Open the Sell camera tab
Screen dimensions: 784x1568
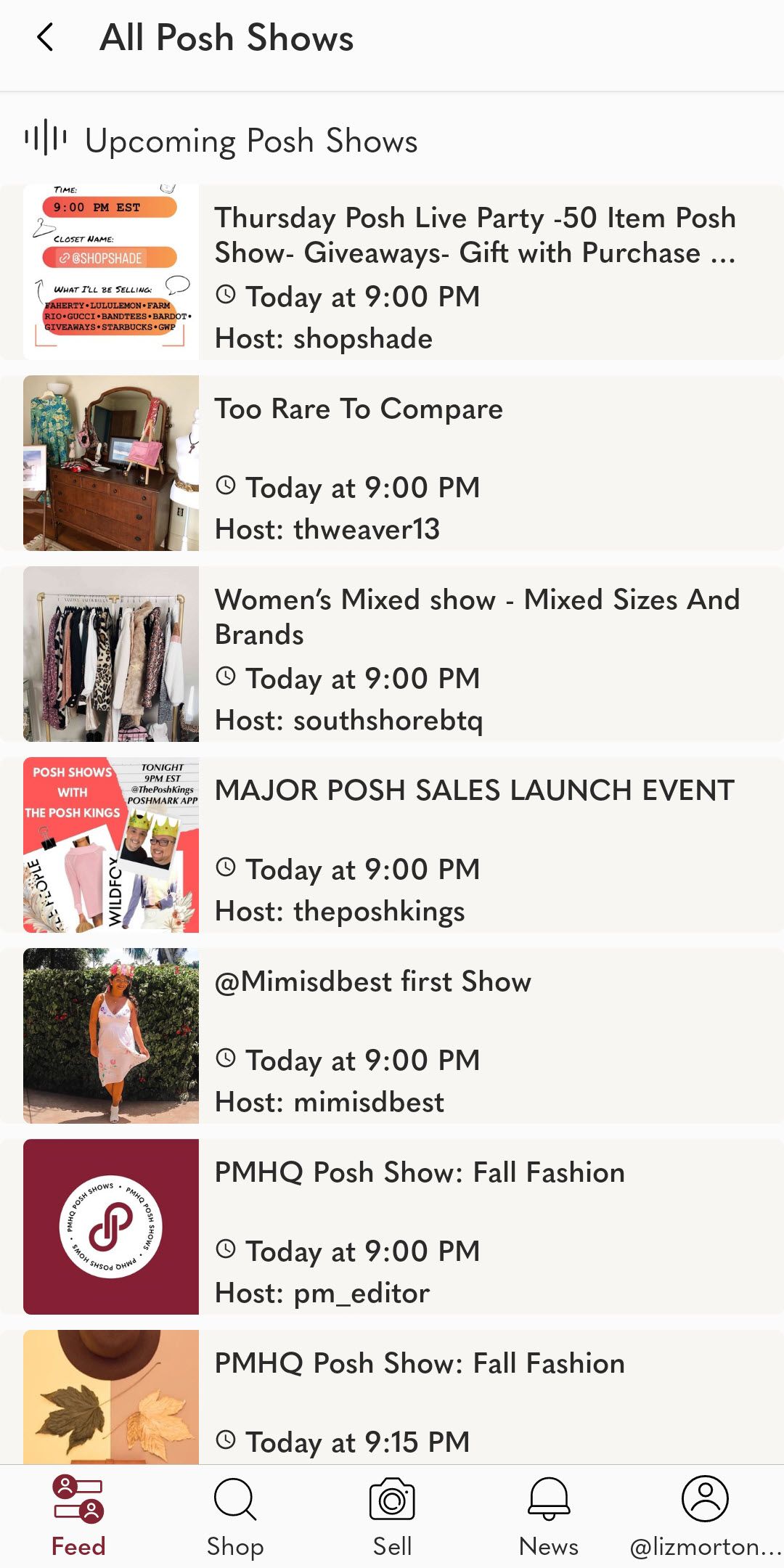[392, 1516]
